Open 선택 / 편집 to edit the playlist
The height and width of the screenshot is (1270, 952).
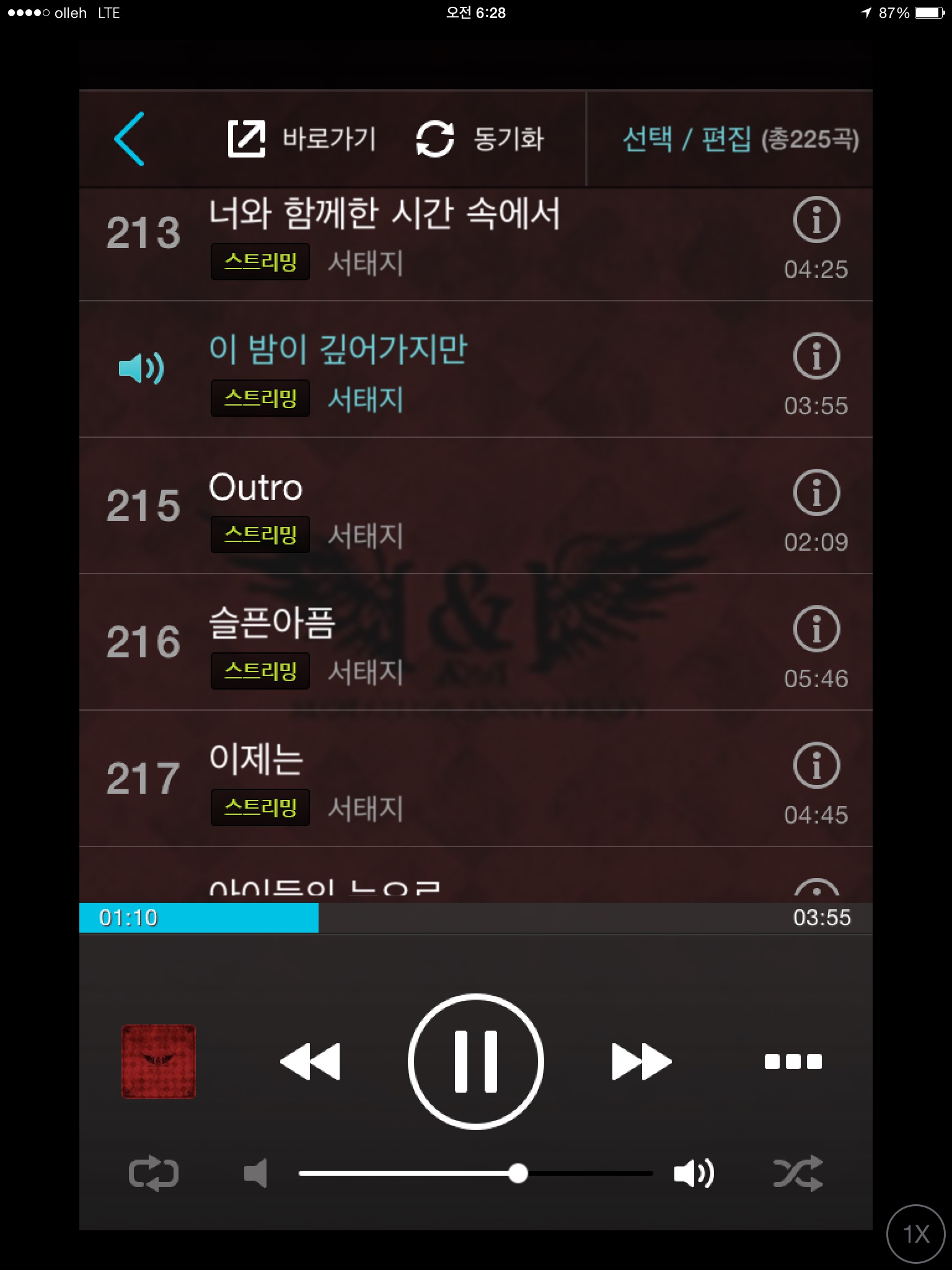740,139
